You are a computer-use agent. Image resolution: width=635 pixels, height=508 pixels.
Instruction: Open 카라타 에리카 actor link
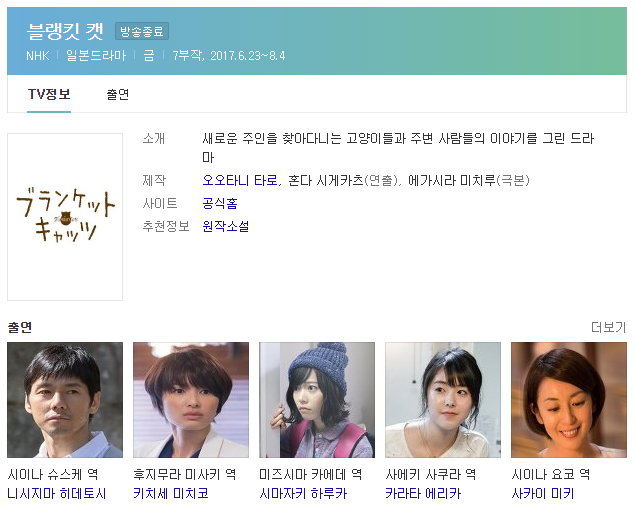[423, 494]
